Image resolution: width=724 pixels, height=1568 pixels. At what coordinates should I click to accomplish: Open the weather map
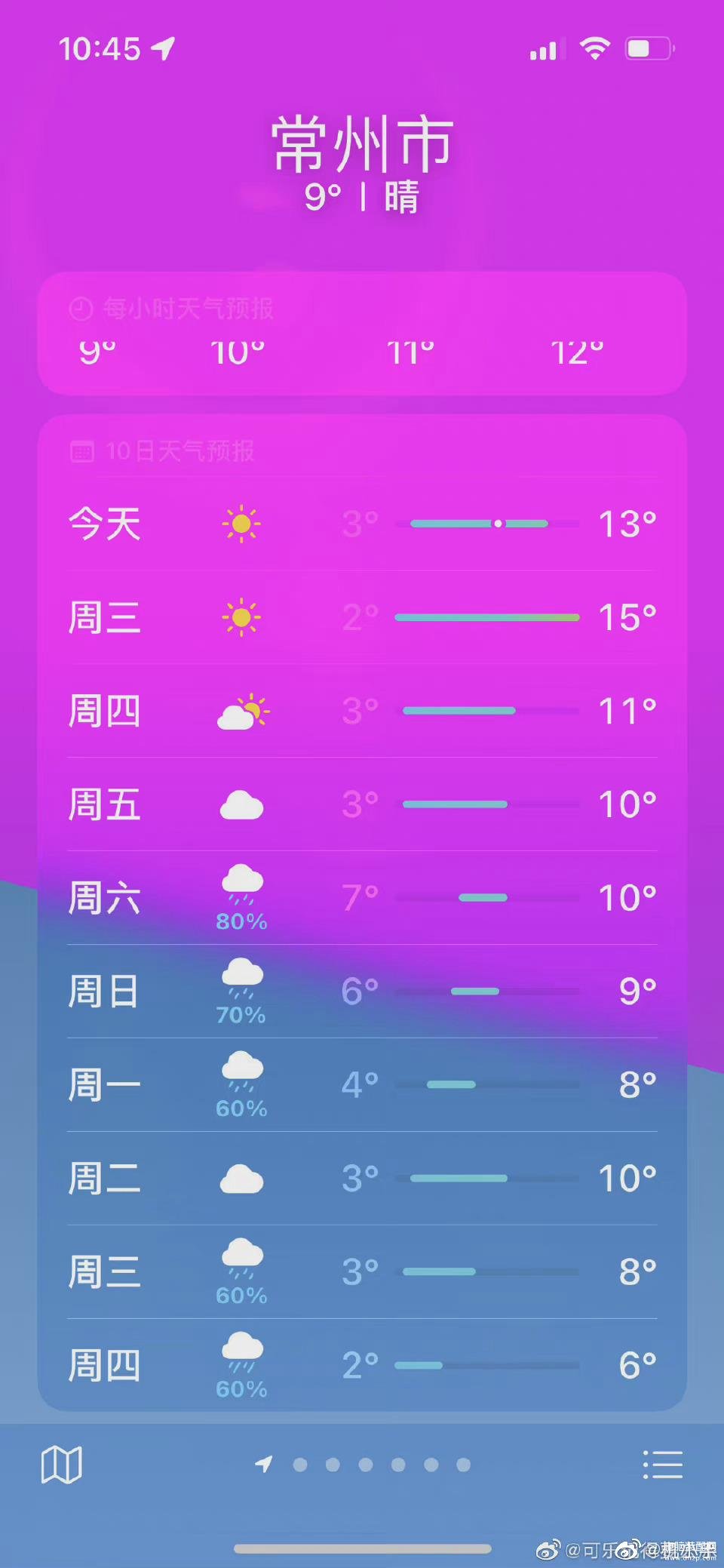coord(61,1465)
